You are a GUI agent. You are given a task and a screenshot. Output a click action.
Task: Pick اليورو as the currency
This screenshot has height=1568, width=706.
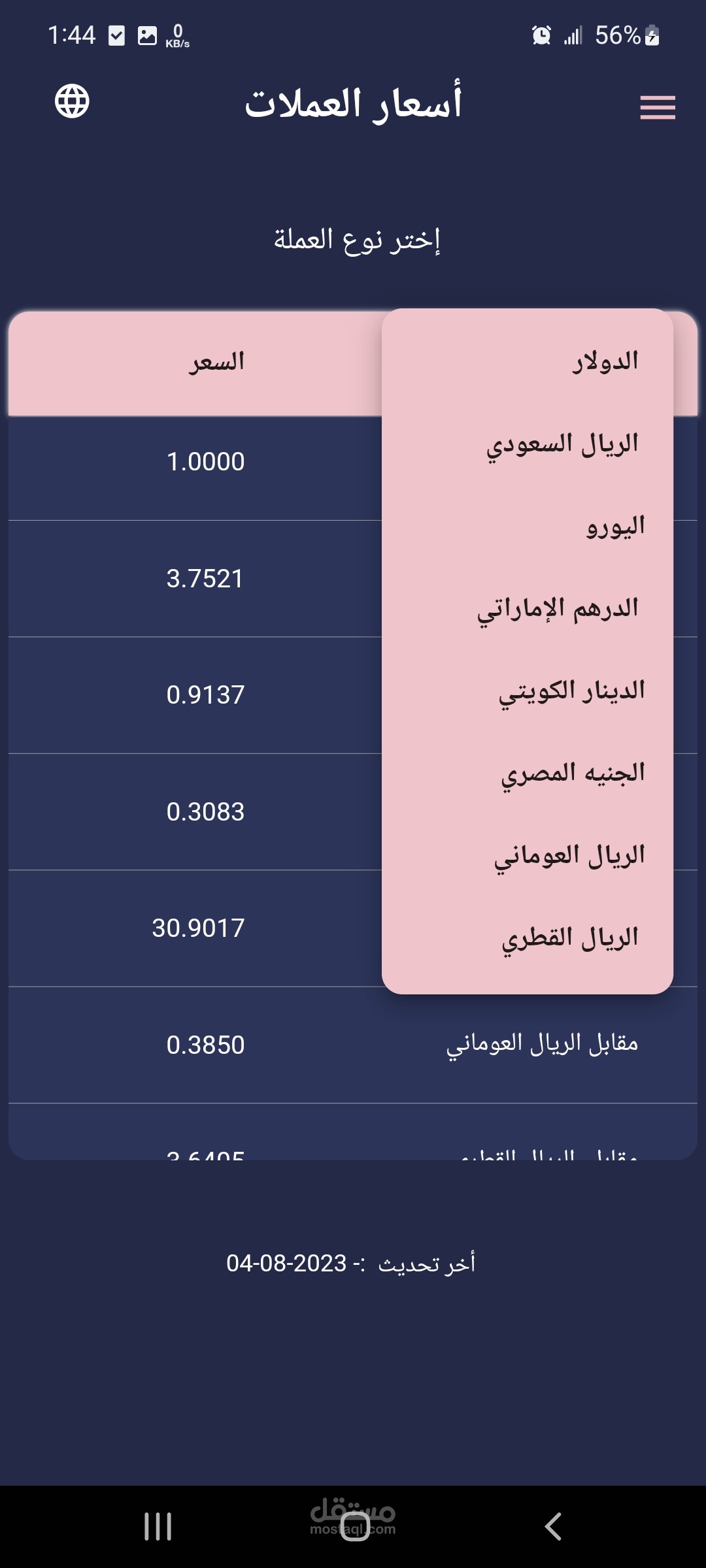click(528, 527)
